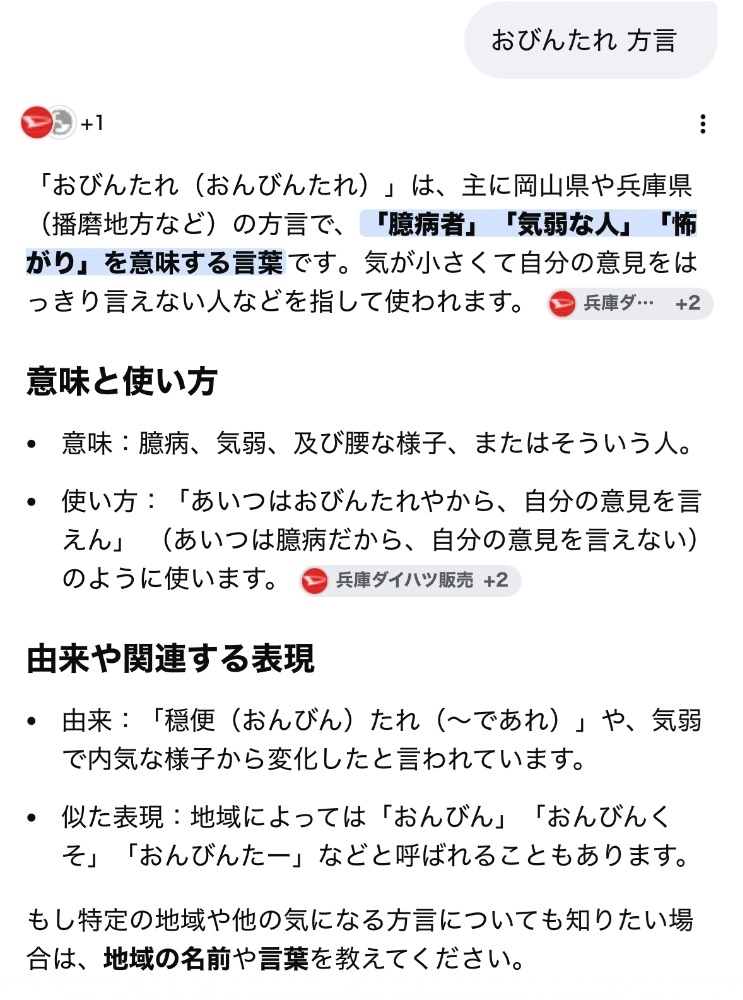Tap the おびんたれ 方言 query bubble

tap(591, 40)
